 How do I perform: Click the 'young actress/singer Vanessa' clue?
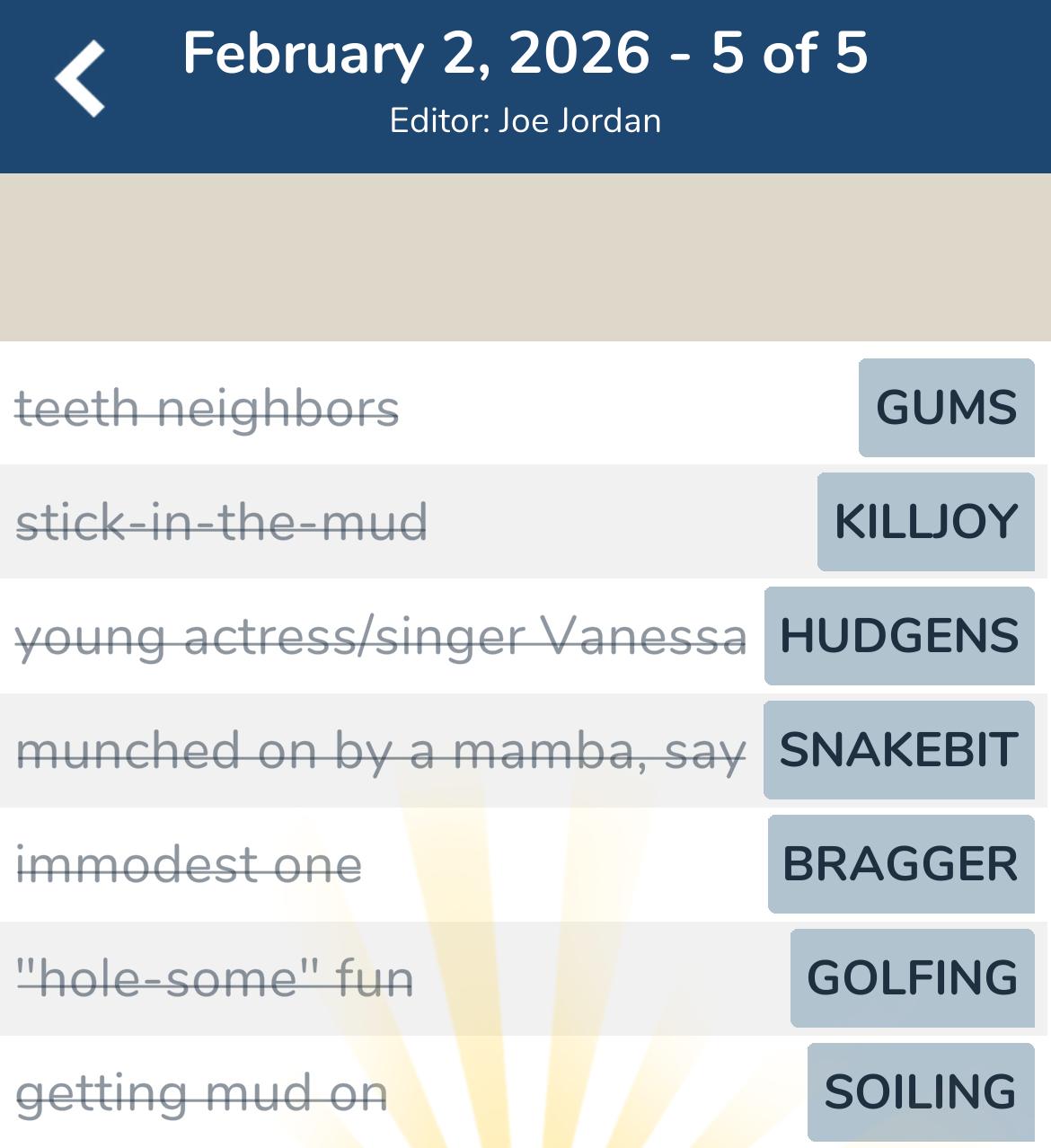[382, 636]
